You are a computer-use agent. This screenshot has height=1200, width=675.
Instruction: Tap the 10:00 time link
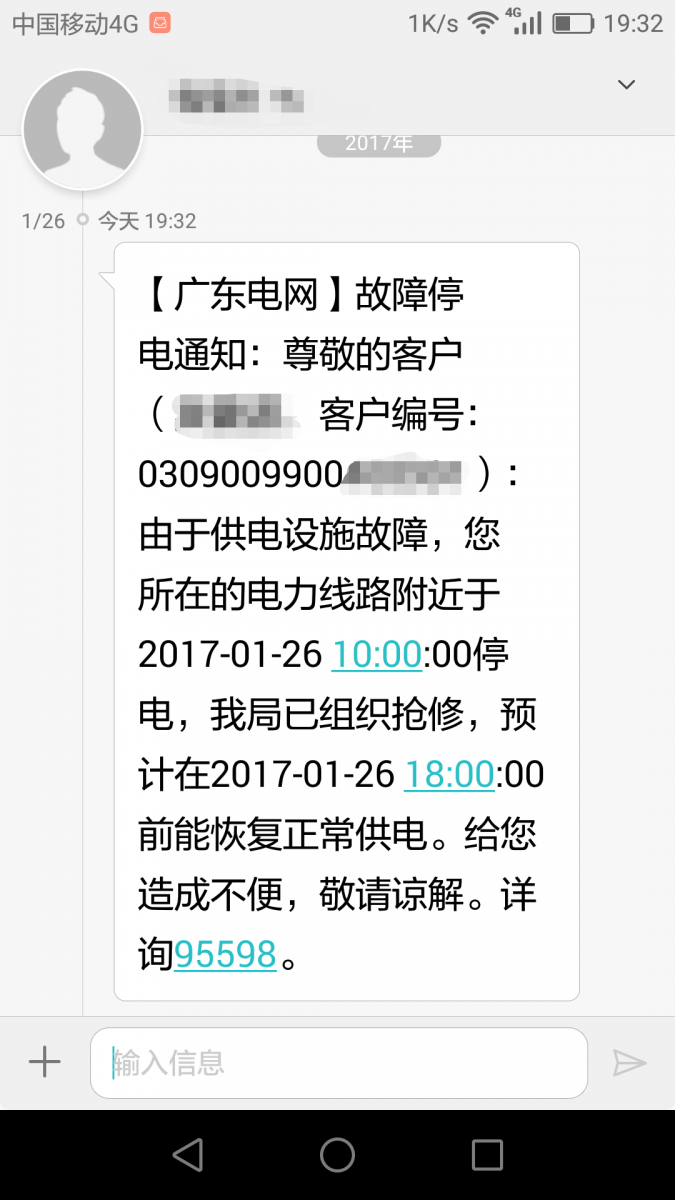[x=377, y=654]
